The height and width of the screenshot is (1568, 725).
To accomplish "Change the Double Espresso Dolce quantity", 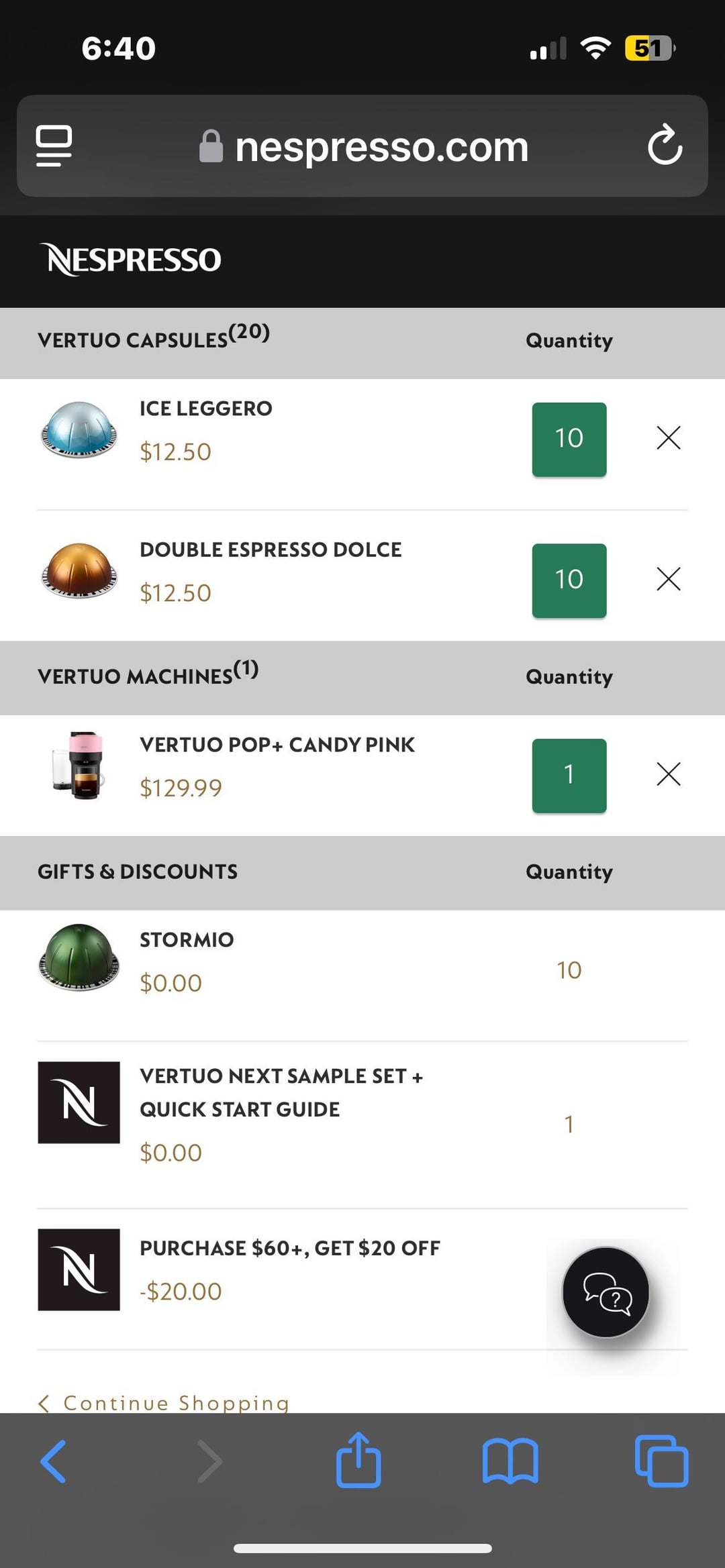I will click(569, 580).
